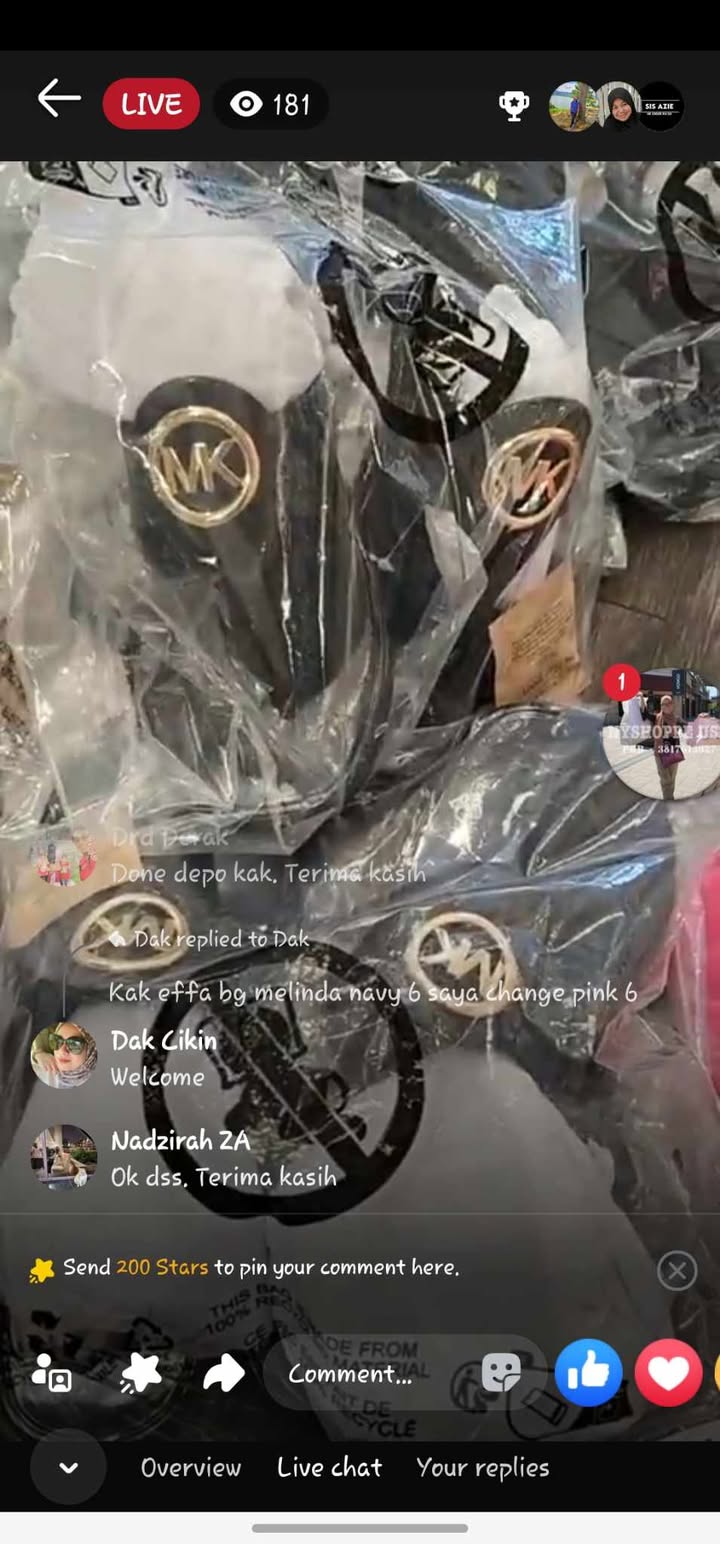Open the floating shop profile bubble
The width and height of the screenshot is (720, 1544).
662,733
